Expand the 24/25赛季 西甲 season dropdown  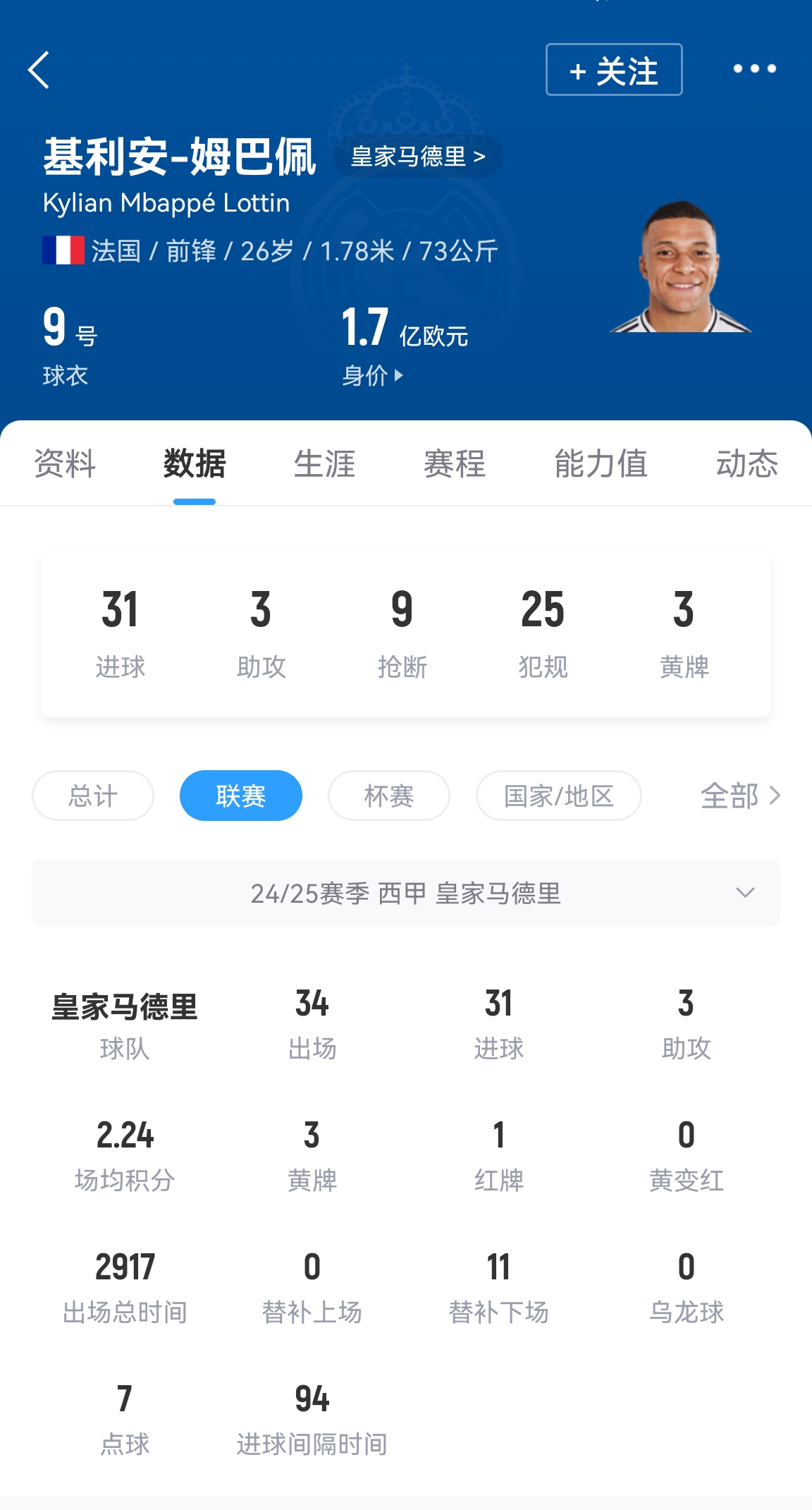coord(406,893)
